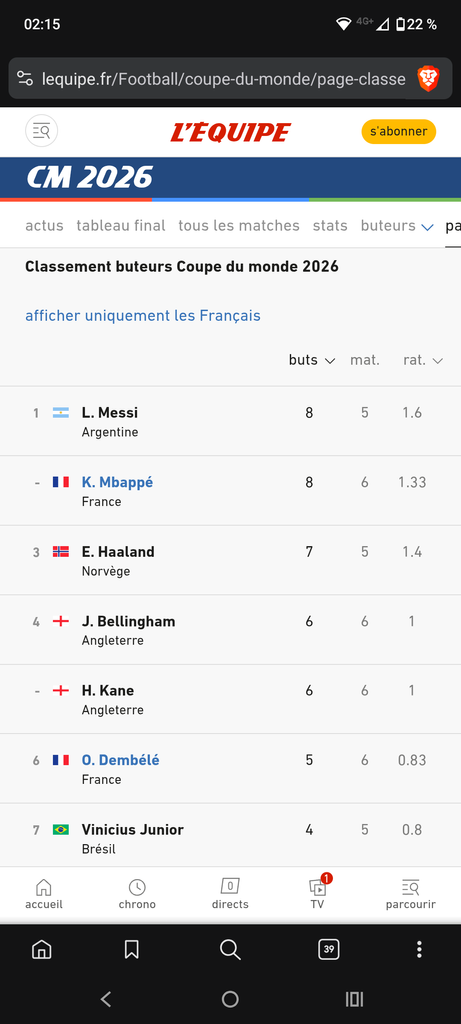Open the parcourir section
This screenshot has height=1024, width=461.
click(x=411, y=894)
